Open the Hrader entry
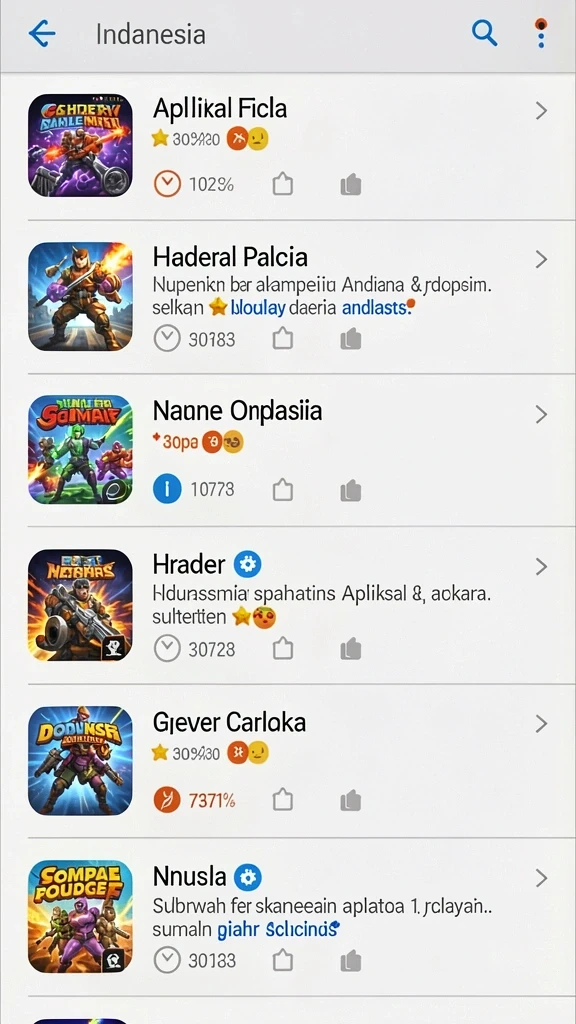Screen dimensions: 576x1024 click(x=288, y=605)
